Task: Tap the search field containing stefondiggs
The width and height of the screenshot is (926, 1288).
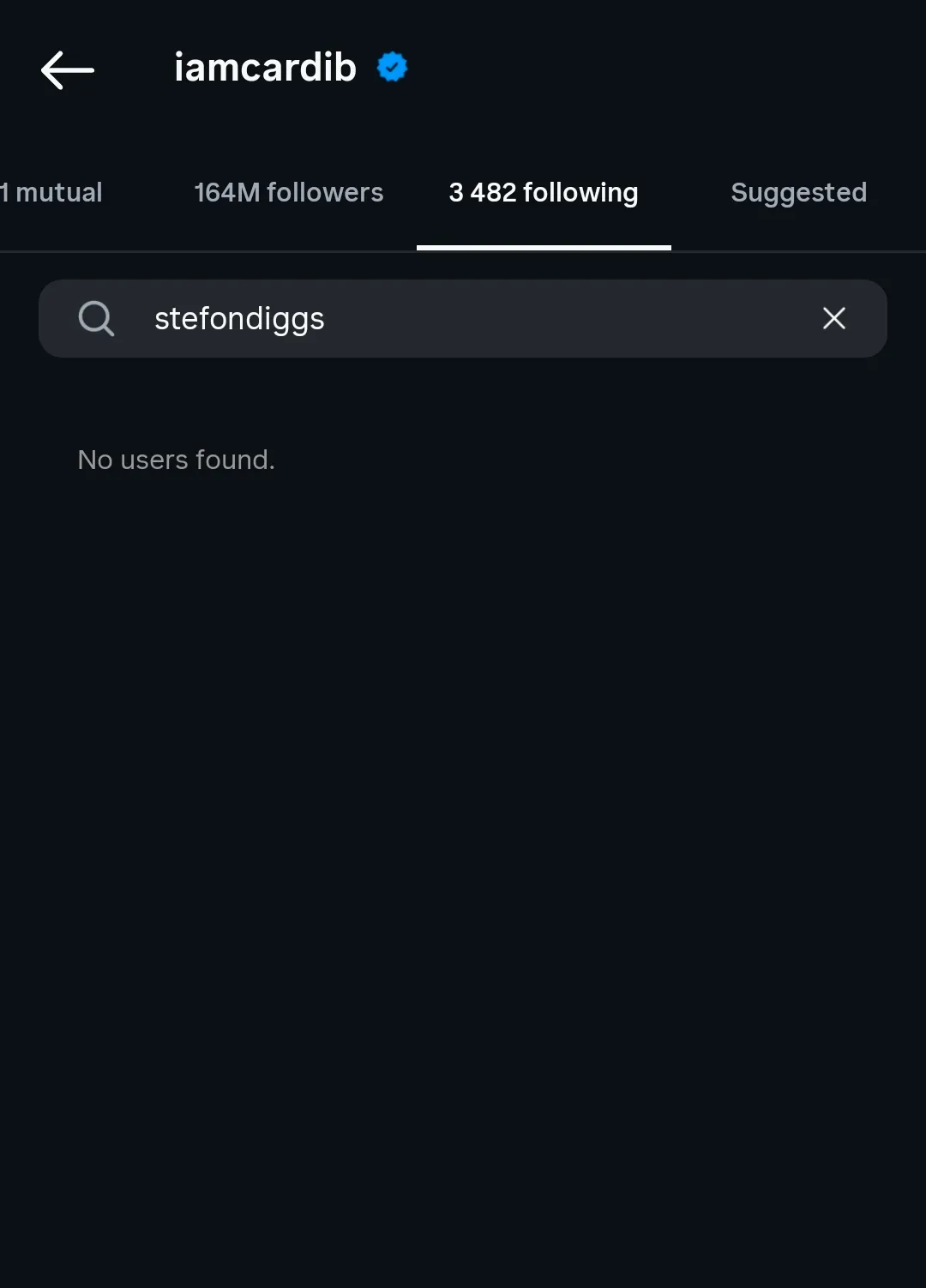Action: (x=446, y=319)
